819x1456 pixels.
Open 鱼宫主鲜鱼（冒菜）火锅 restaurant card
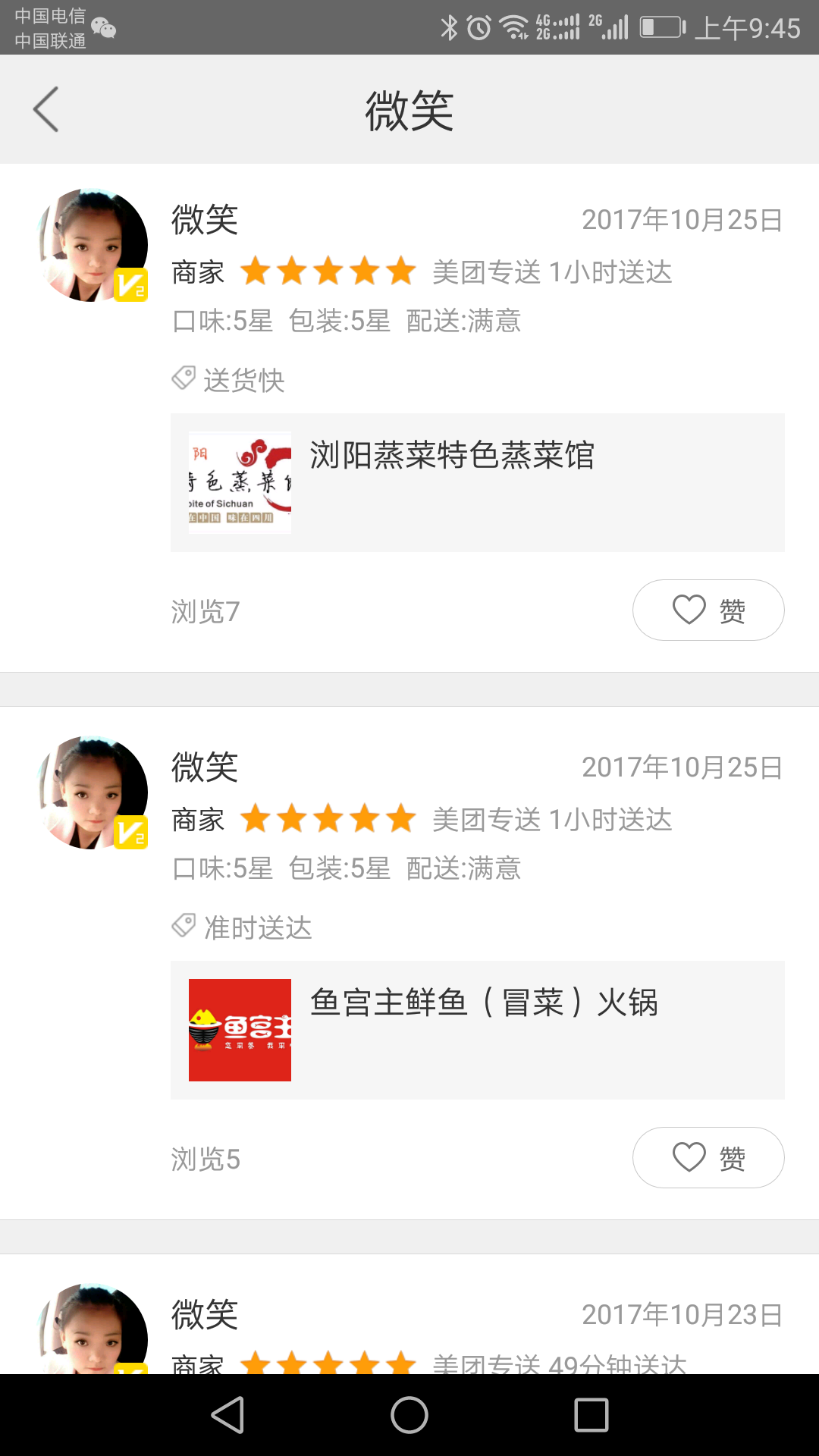tap(477, 1030)
